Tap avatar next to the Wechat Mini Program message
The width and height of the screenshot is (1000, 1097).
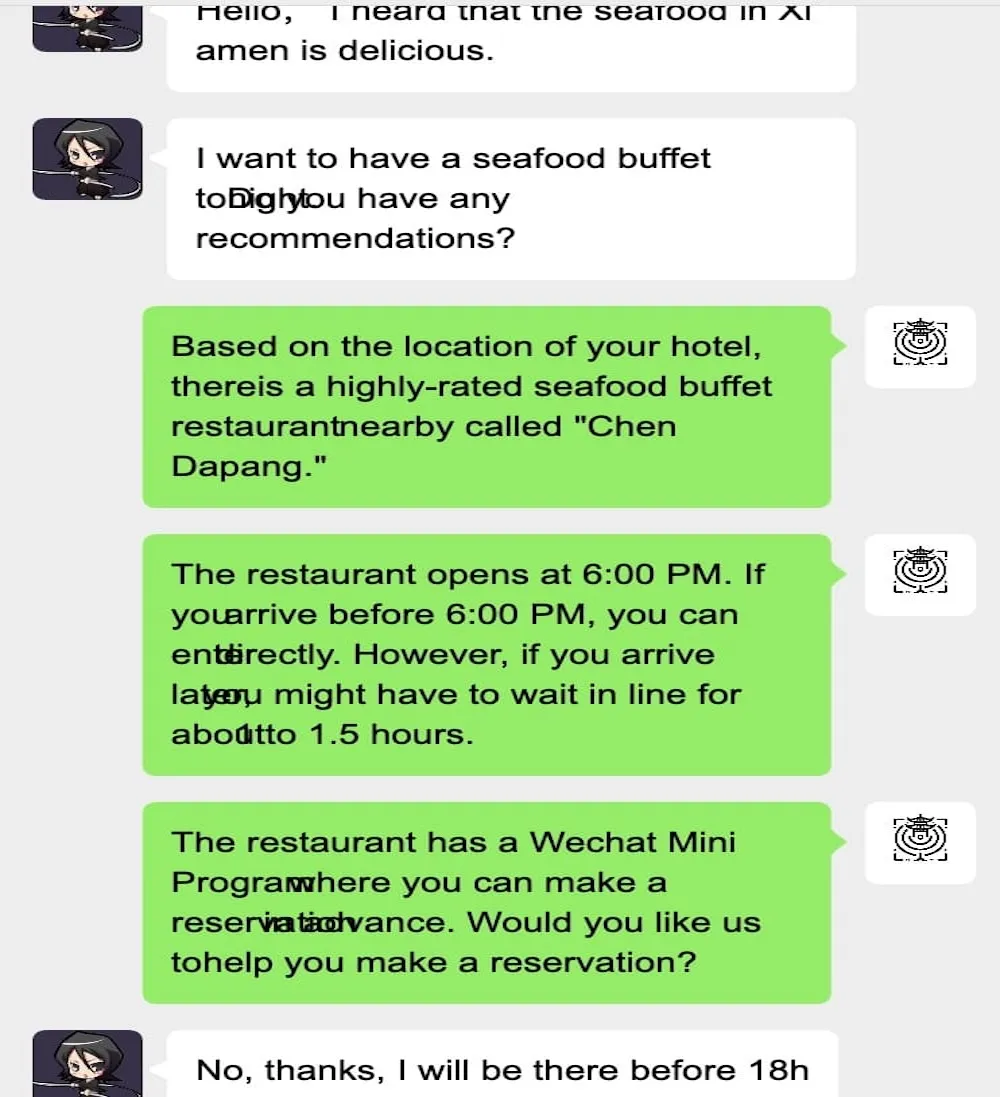point(919,842)
